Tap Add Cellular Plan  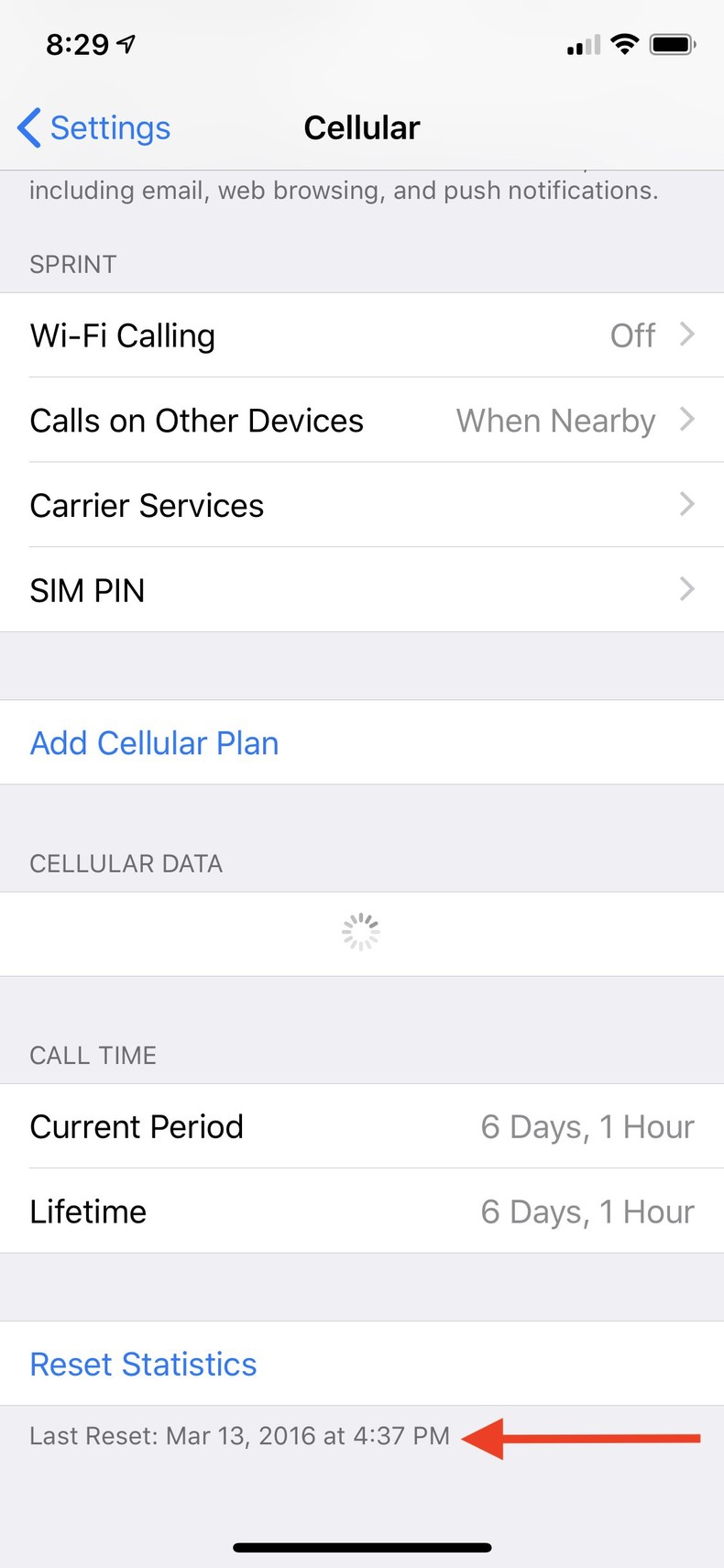[x=154, y=743]
